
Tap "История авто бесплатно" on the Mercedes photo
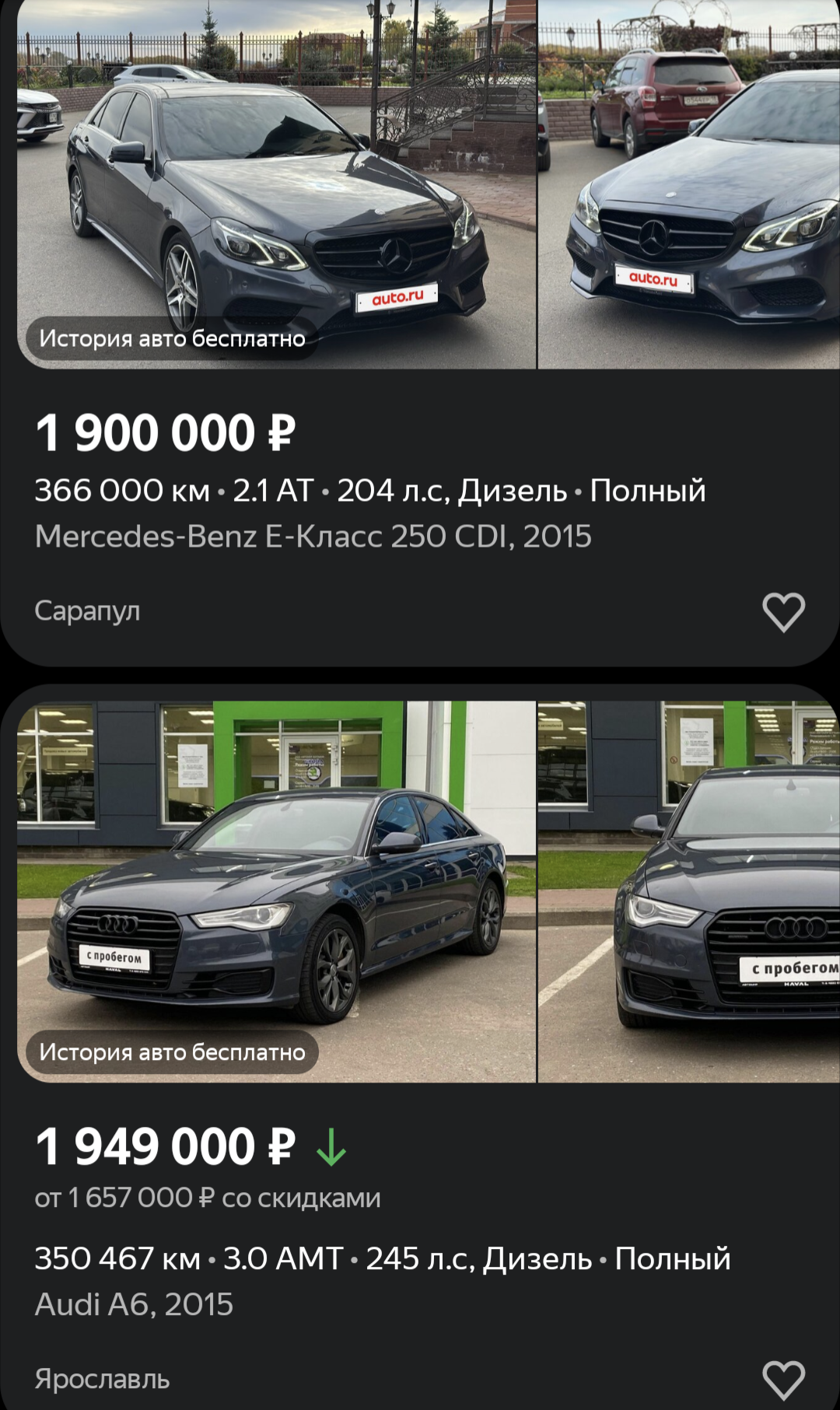click(x=172, y=338)
